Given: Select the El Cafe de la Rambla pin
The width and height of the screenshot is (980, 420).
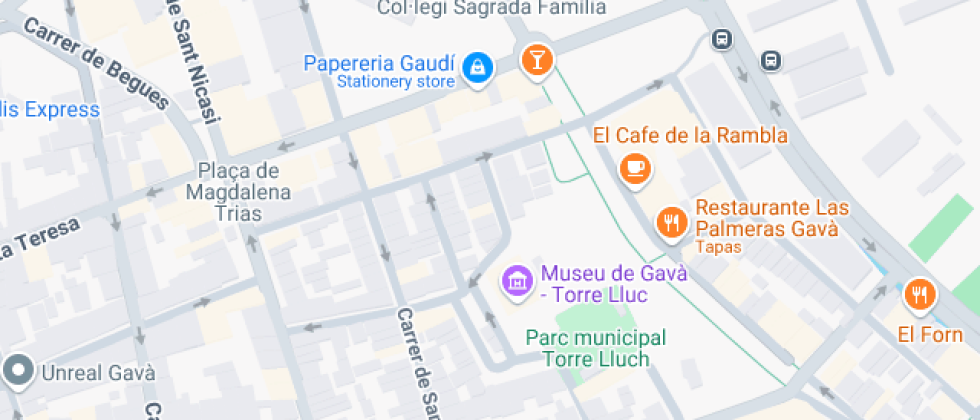Looking at the screenshot, I should point(635,170).
